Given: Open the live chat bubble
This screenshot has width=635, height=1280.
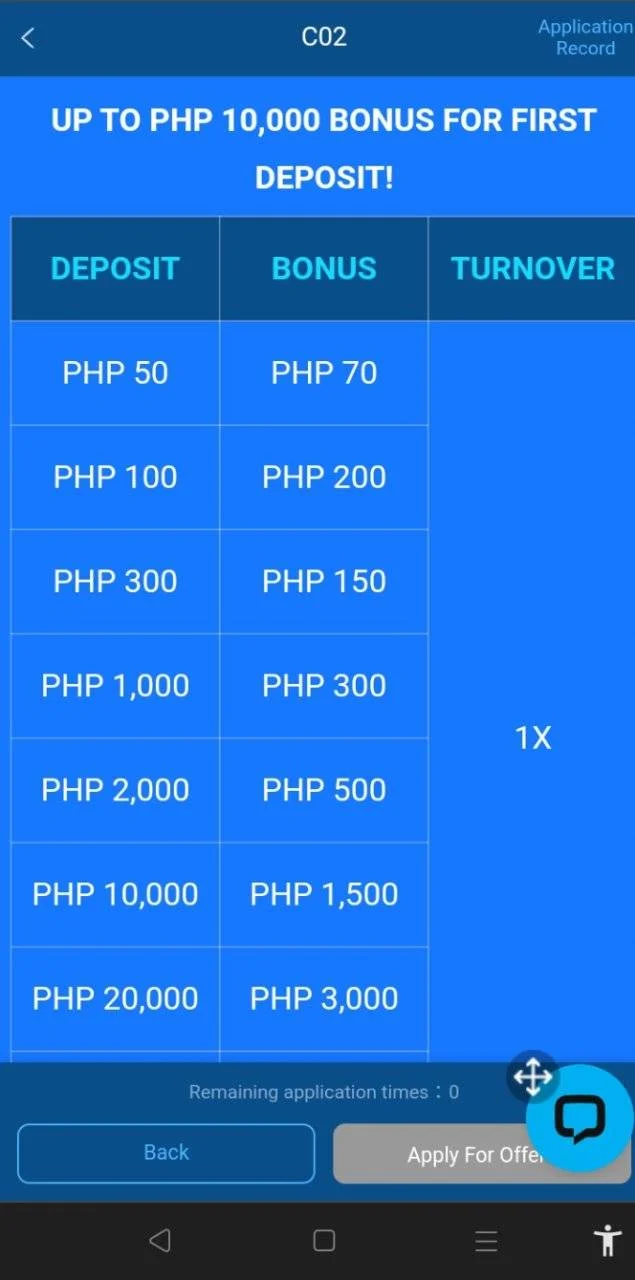Looking at the screenshot, I should pos(580,1119).
